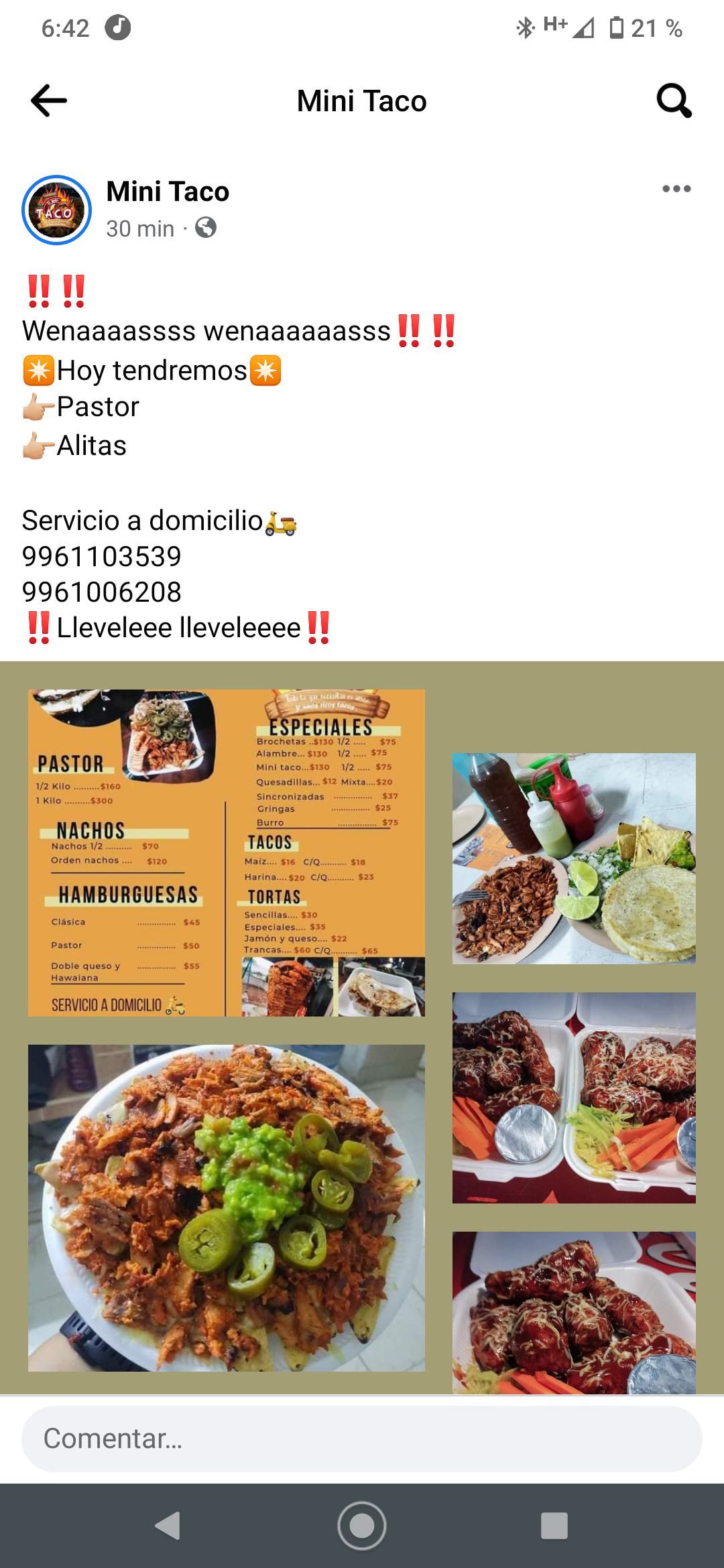
Task: Open recent apps from navigation bar
Action: coord(554,1526)
